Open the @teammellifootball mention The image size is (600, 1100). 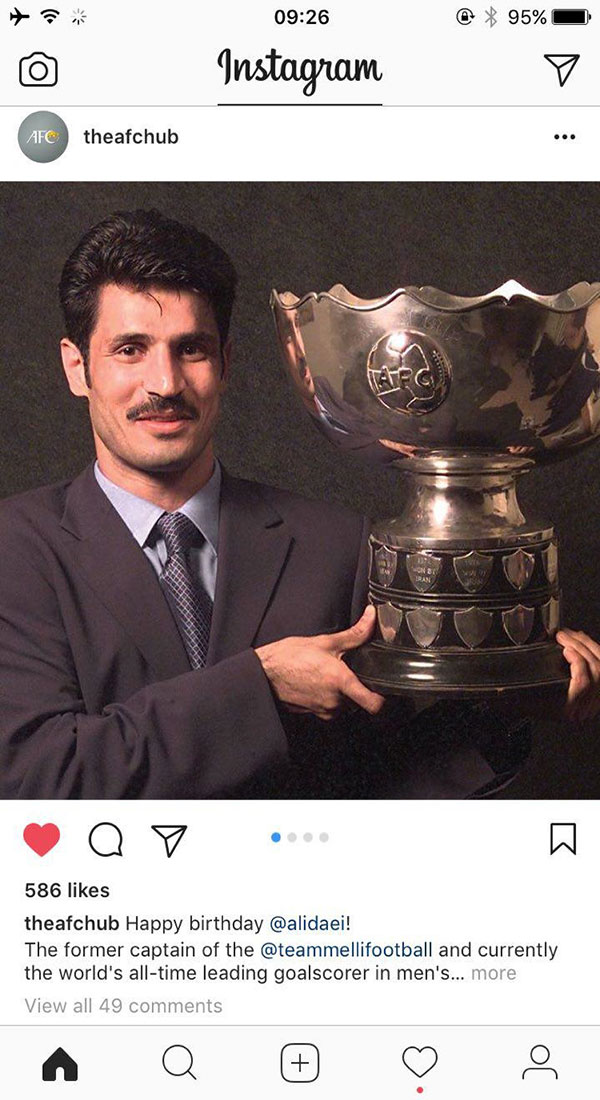point(346,950)
